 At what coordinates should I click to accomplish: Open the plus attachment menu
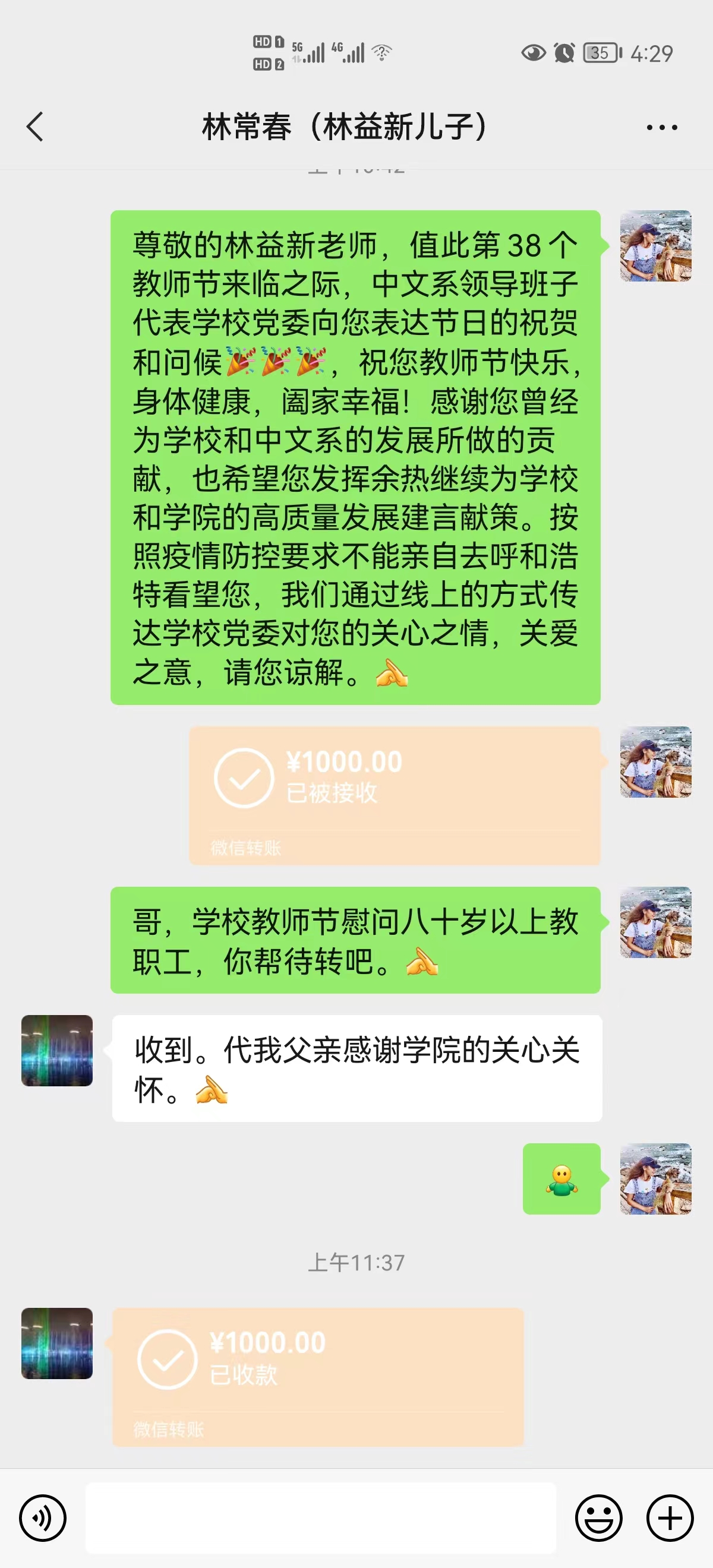[x=670, y=1518]
